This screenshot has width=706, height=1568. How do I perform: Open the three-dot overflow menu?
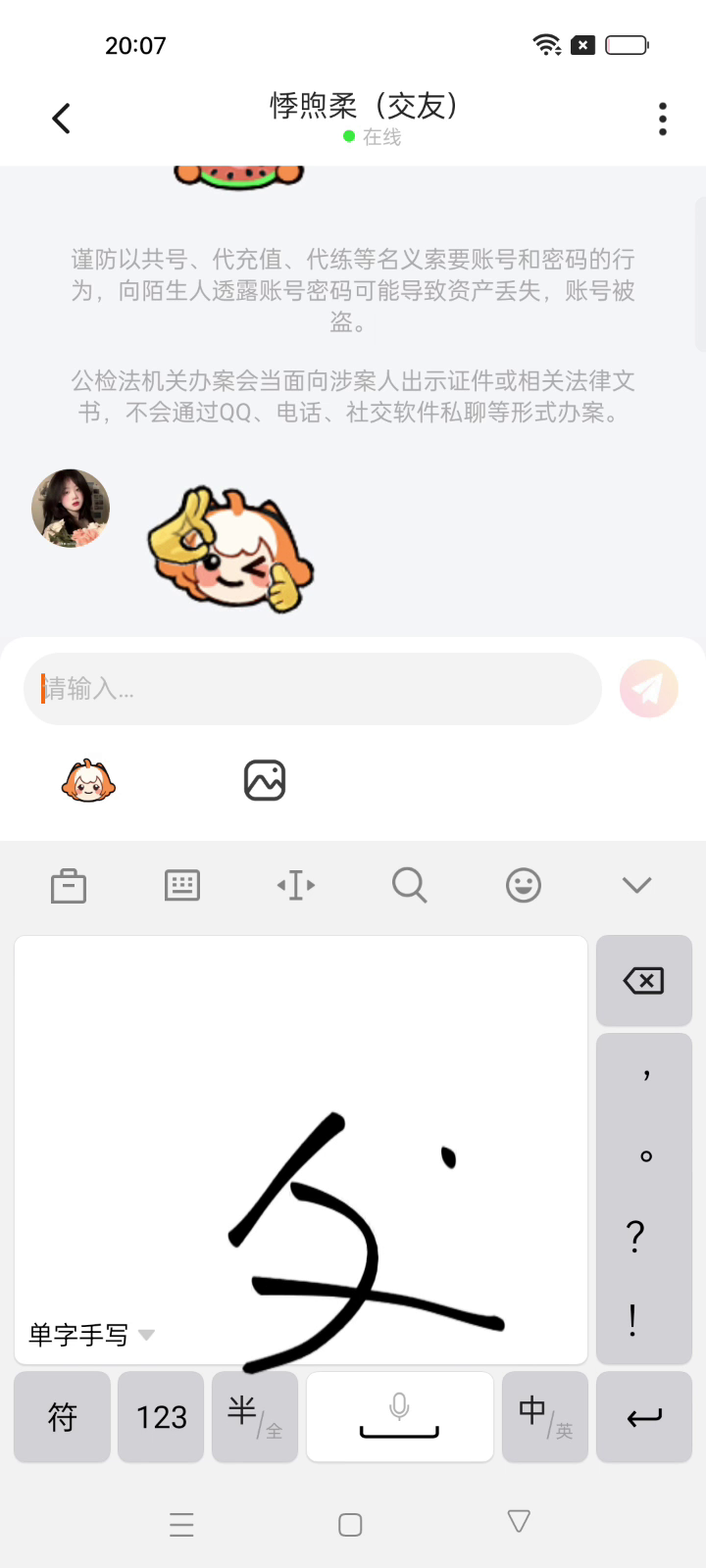(663, 119)
